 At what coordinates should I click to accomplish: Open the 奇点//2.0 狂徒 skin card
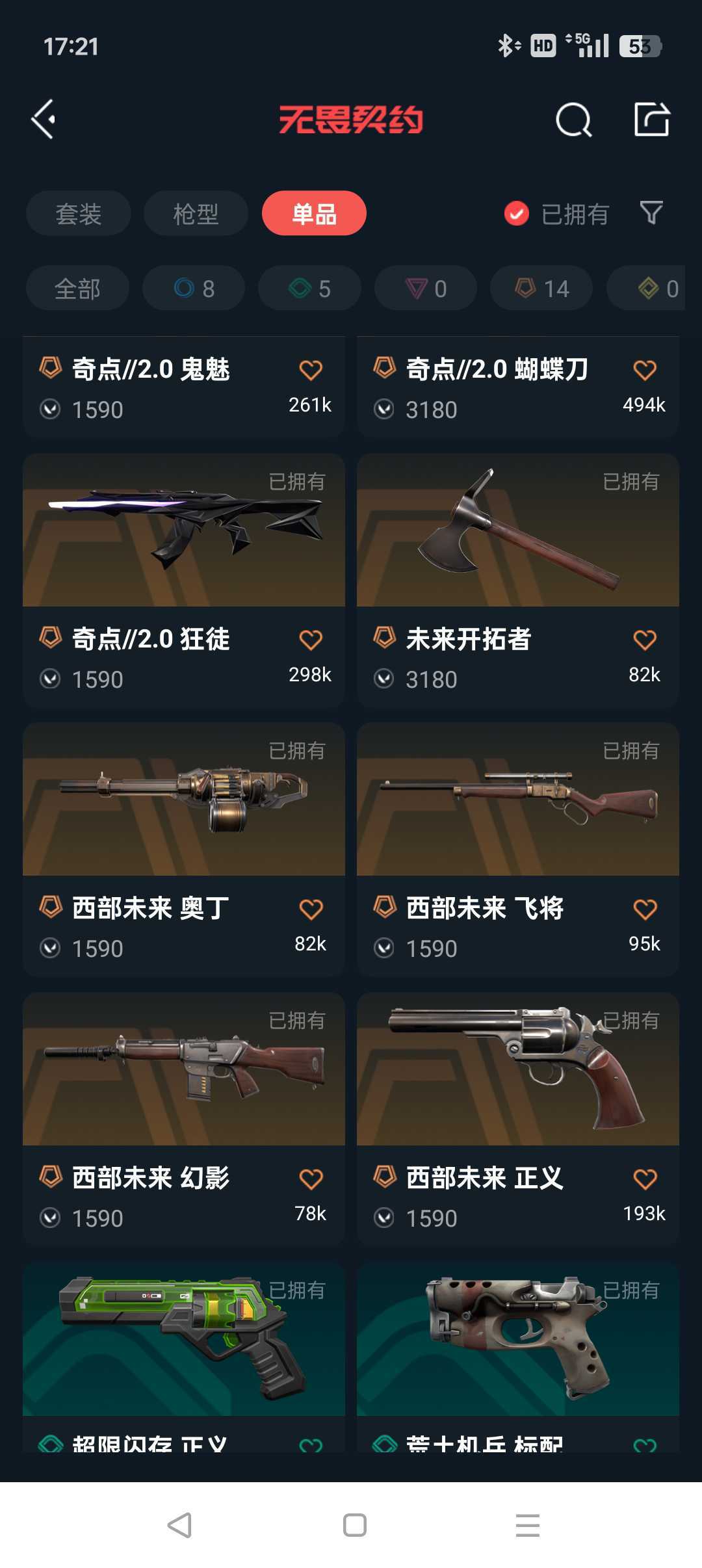click(x=184, y=581)
